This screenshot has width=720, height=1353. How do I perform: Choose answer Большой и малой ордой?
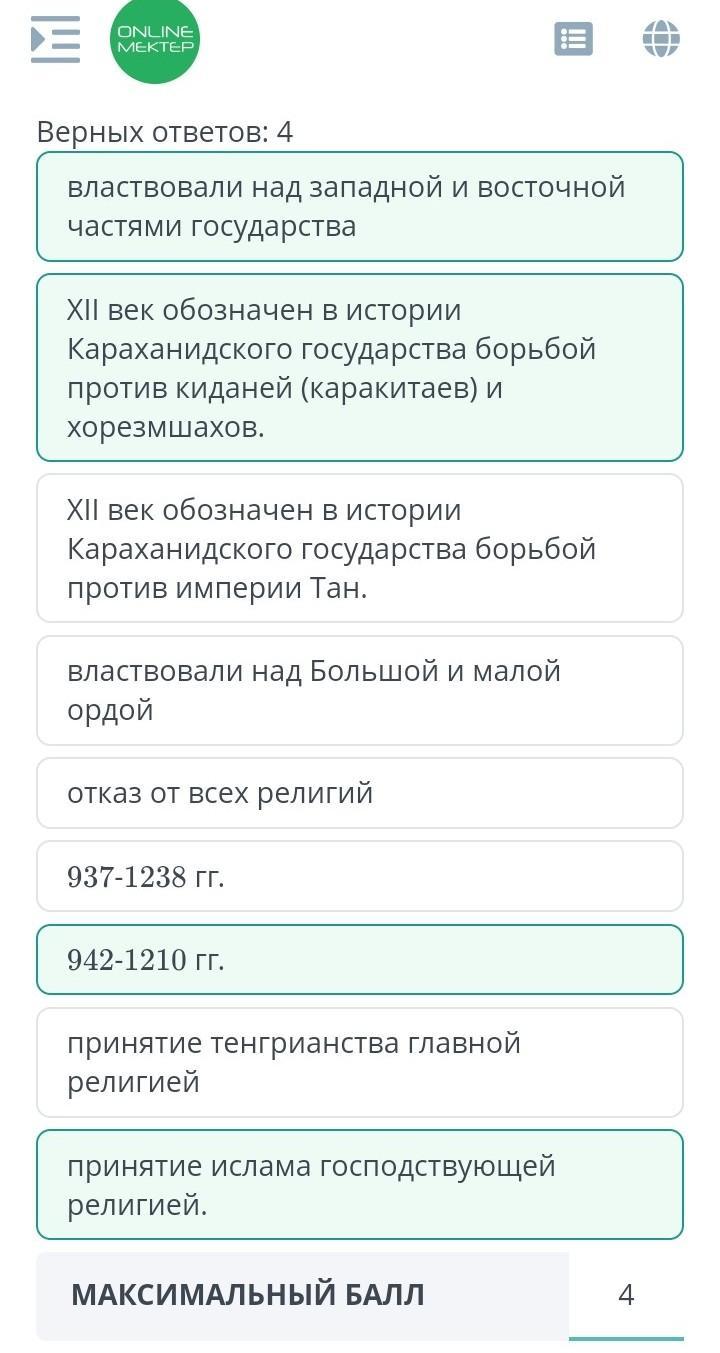(x=360, y=691)
